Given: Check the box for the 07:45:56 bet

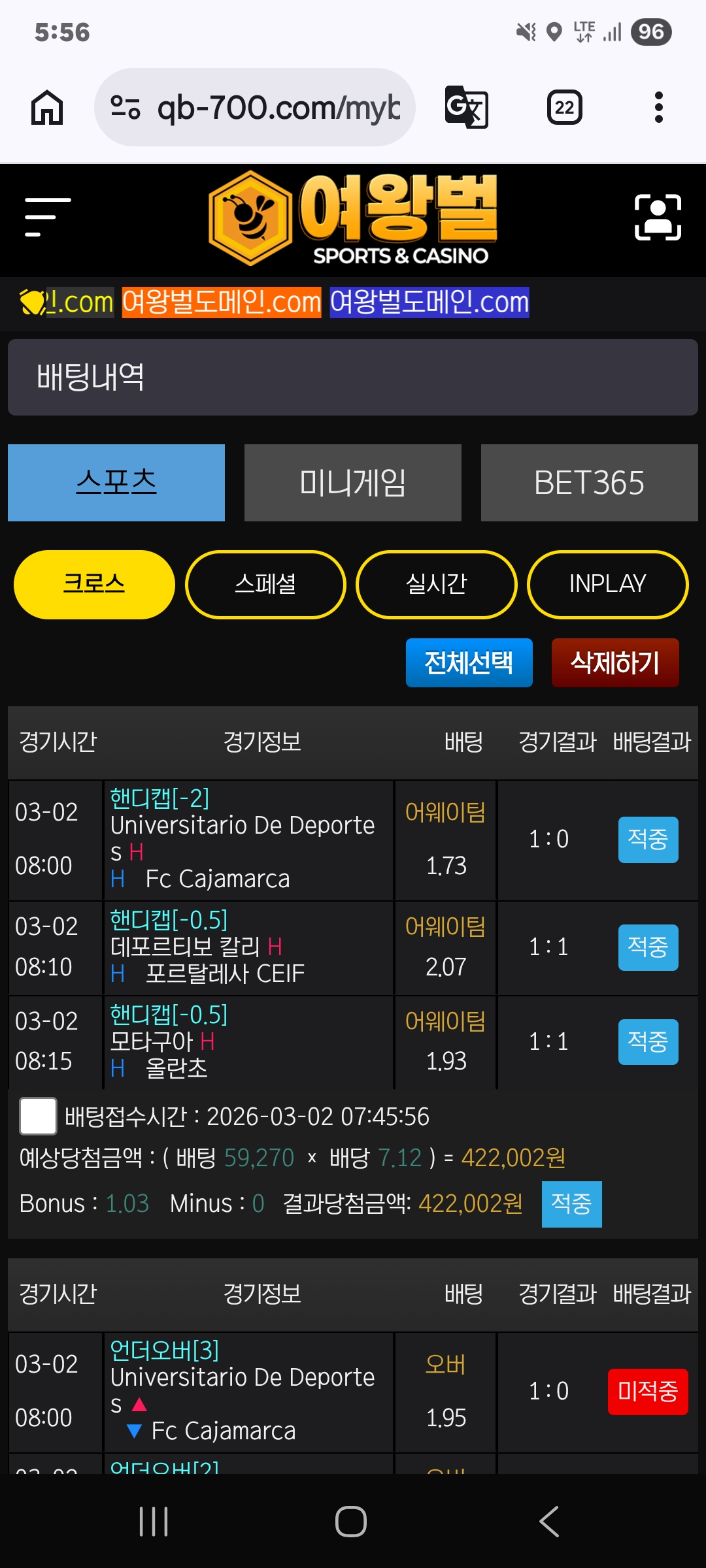Looking at the screenshot, I should click(38, 1117).
